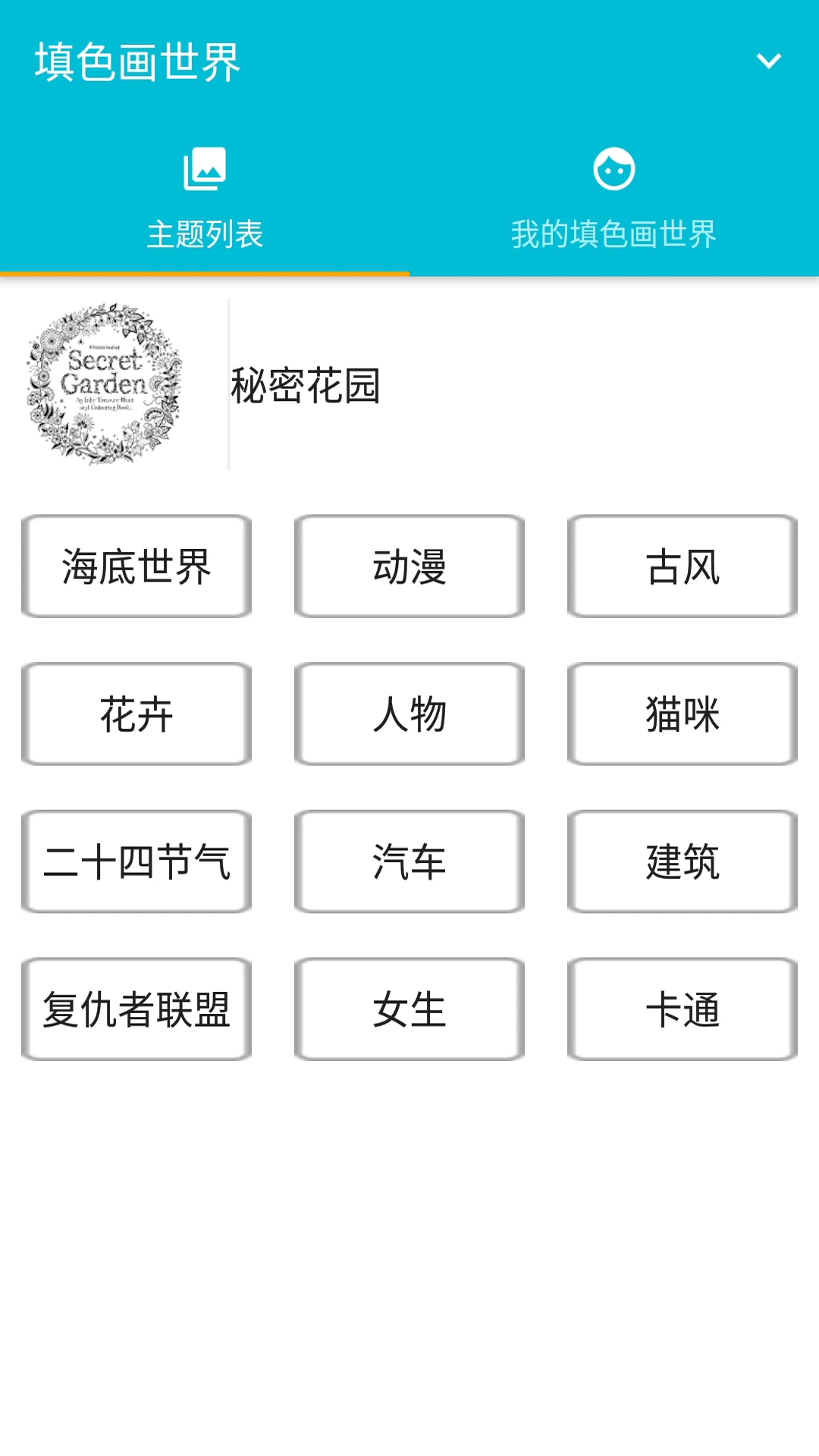Open the 人物 category
819x1456 pixels.
(x=409, y=714)
